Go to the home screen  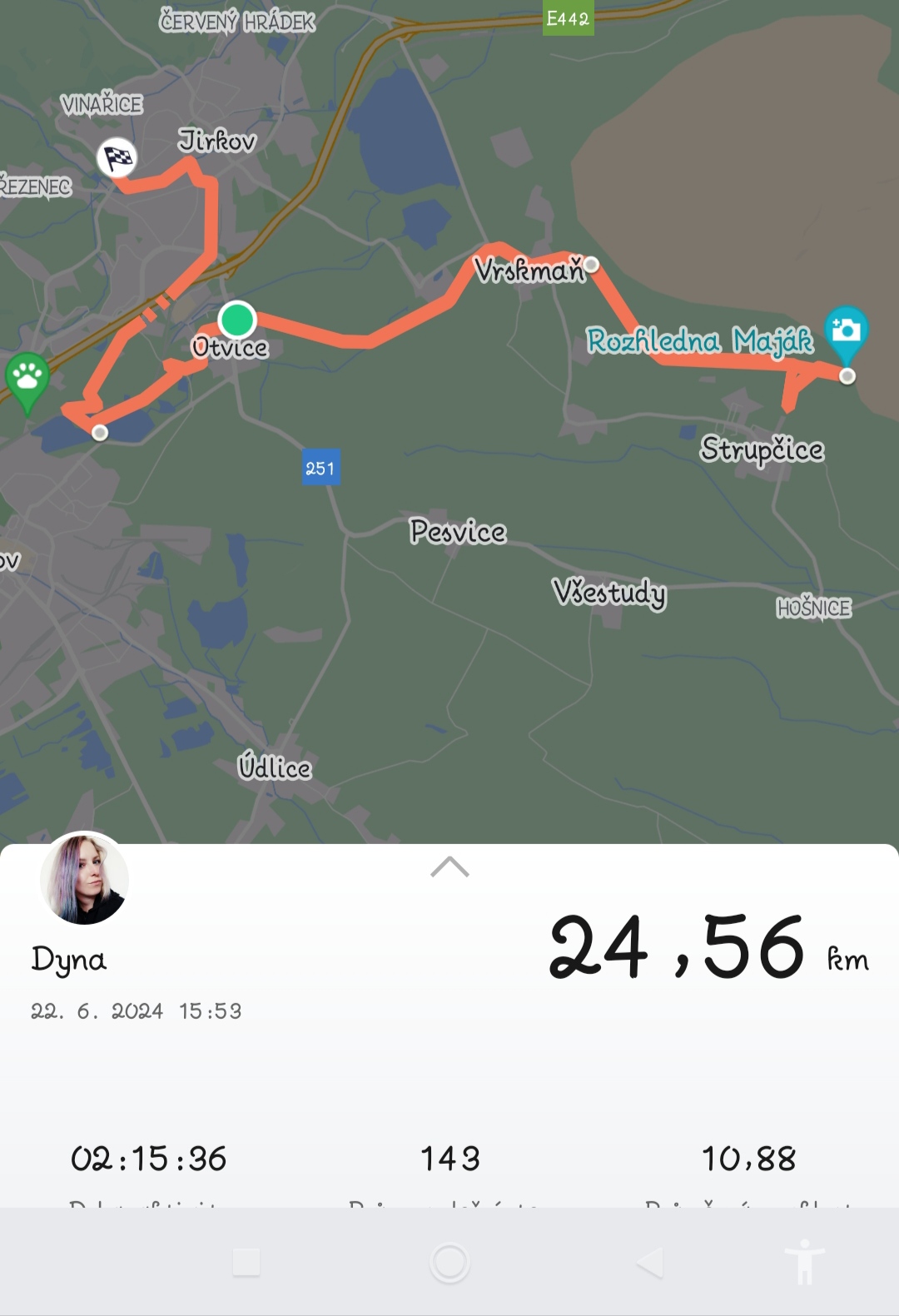[x=449, y=1263]
